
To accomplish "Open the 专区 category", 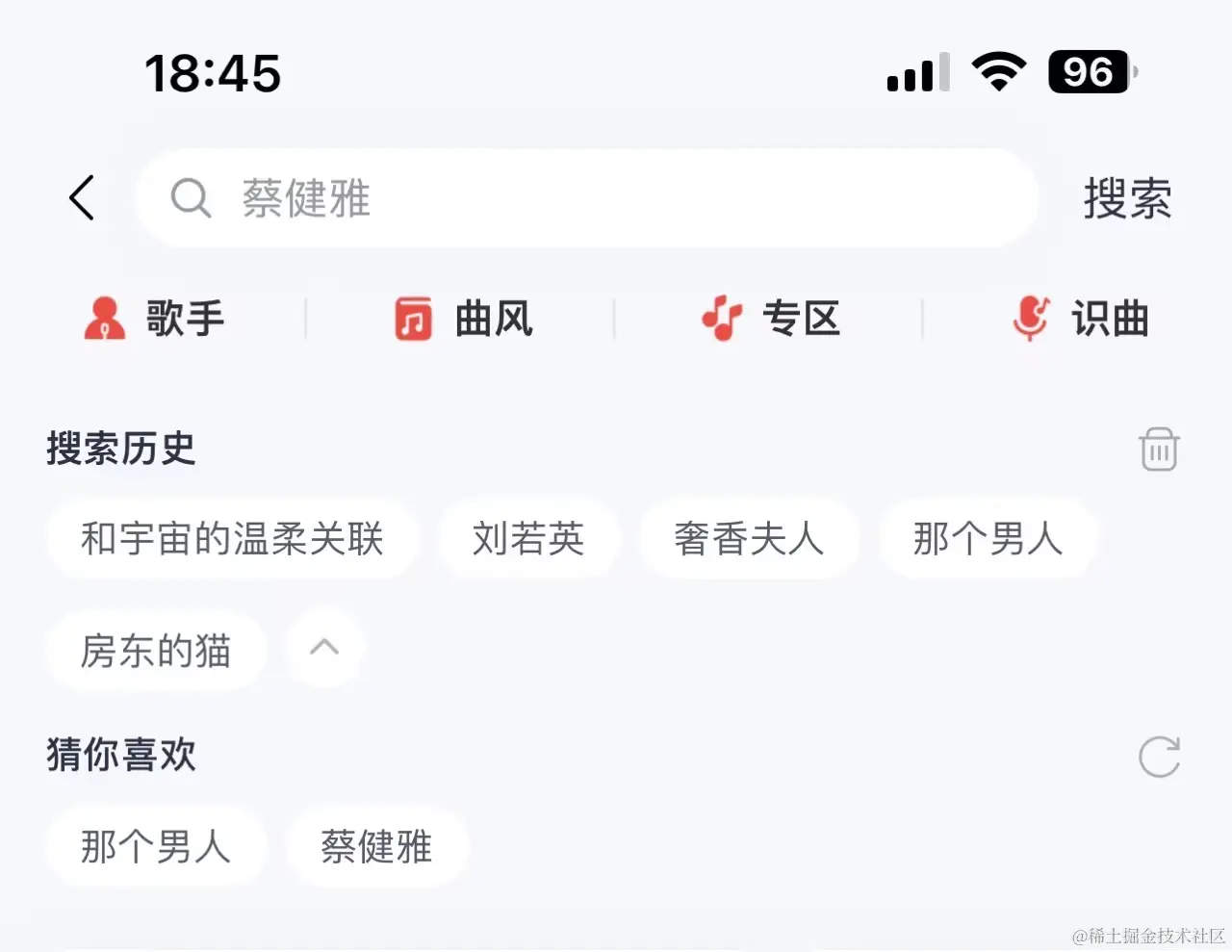I will coord(772,319).
